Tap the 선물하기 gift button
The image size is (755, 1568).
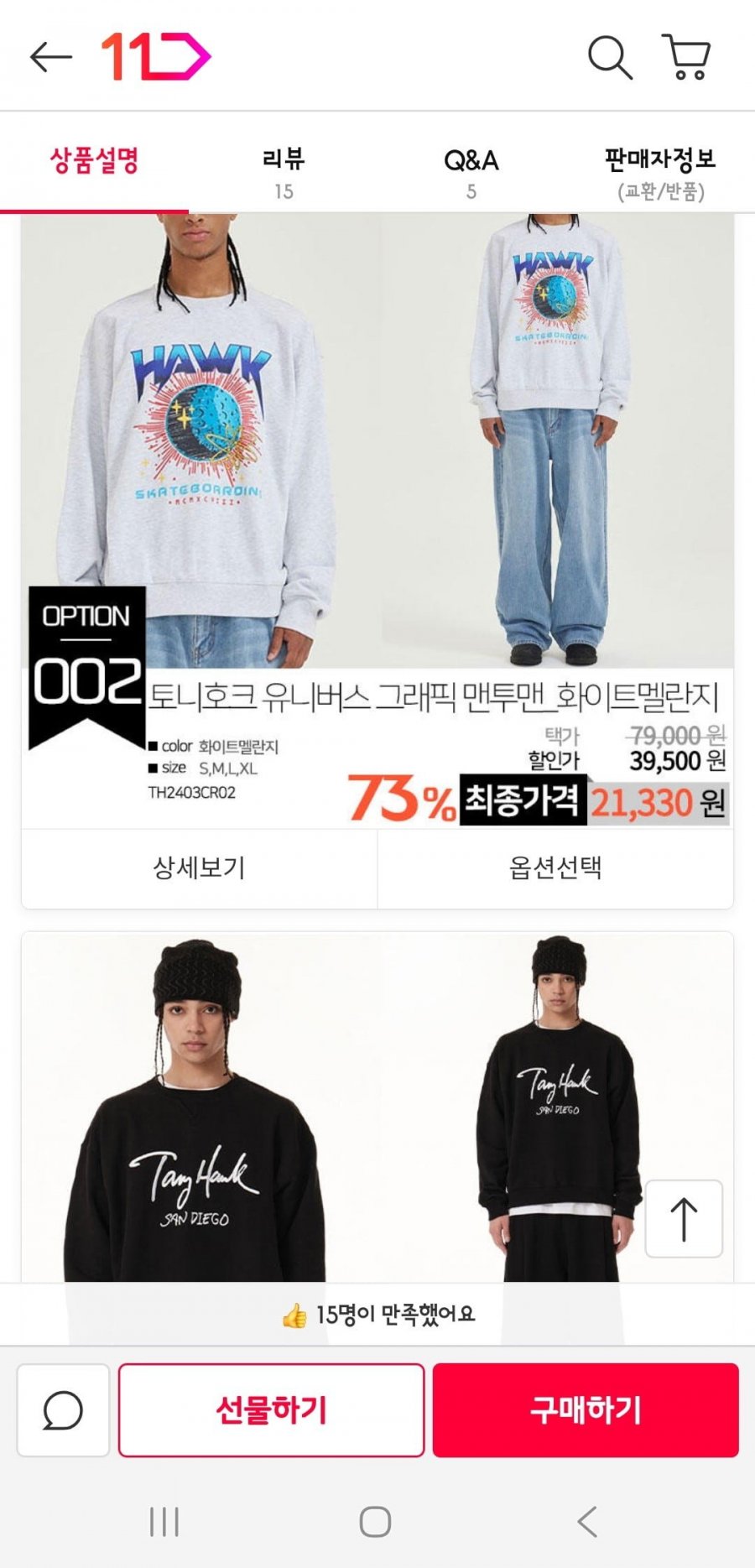271,1410
